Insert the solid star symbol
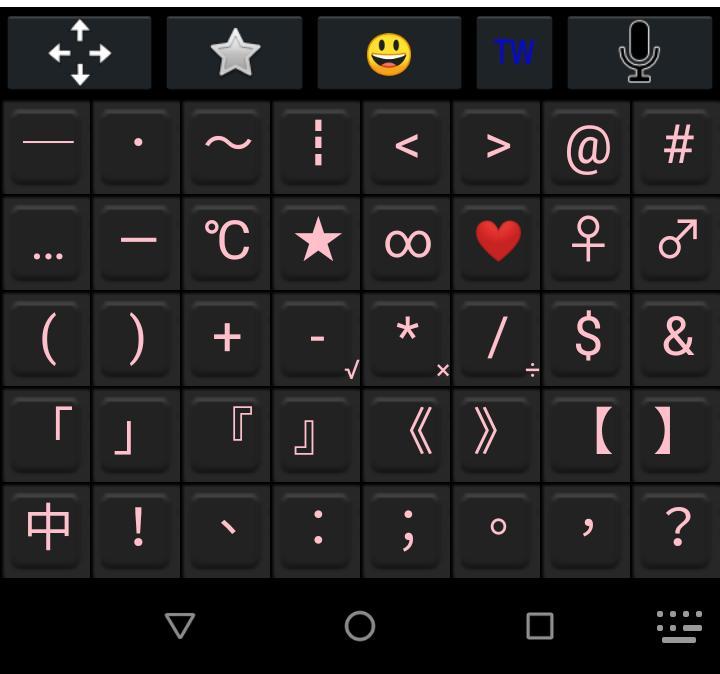The image size is (720, 674). [317, 242]
